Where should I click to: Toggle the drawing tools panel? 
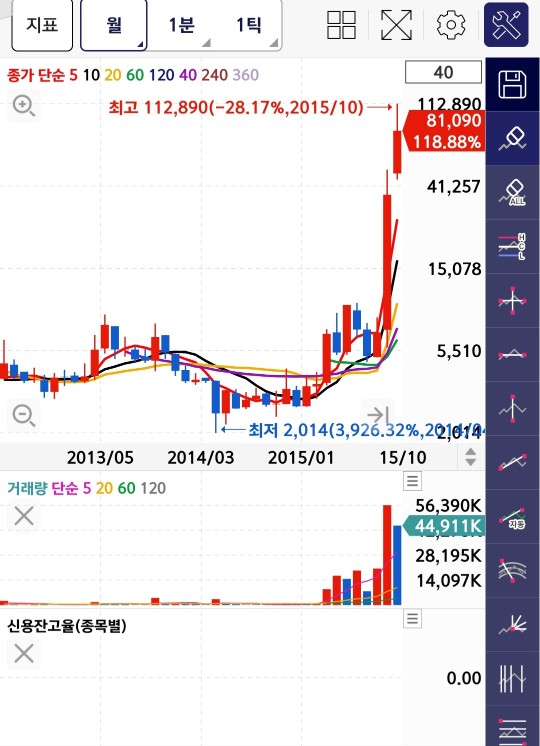pos(506,24)
